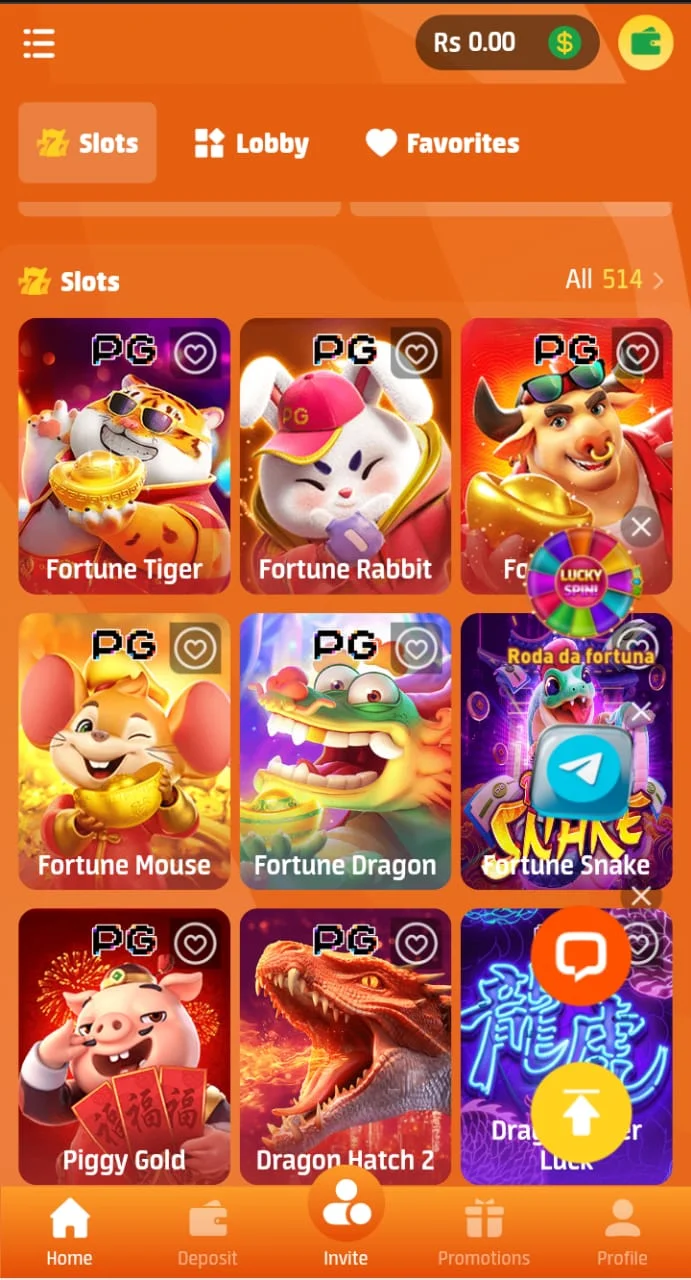Dismiss the Lucky Spin floating widget

coord(641,526)
